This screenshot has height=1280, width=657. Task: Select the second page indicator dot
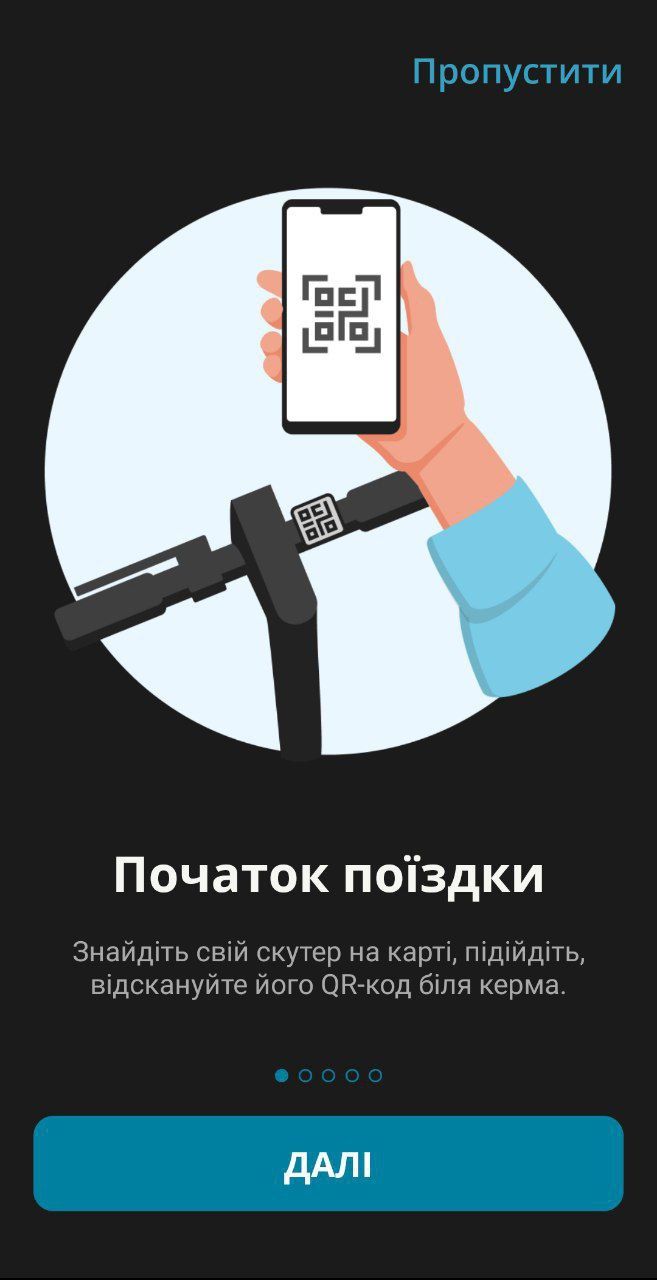(305, 1076)
